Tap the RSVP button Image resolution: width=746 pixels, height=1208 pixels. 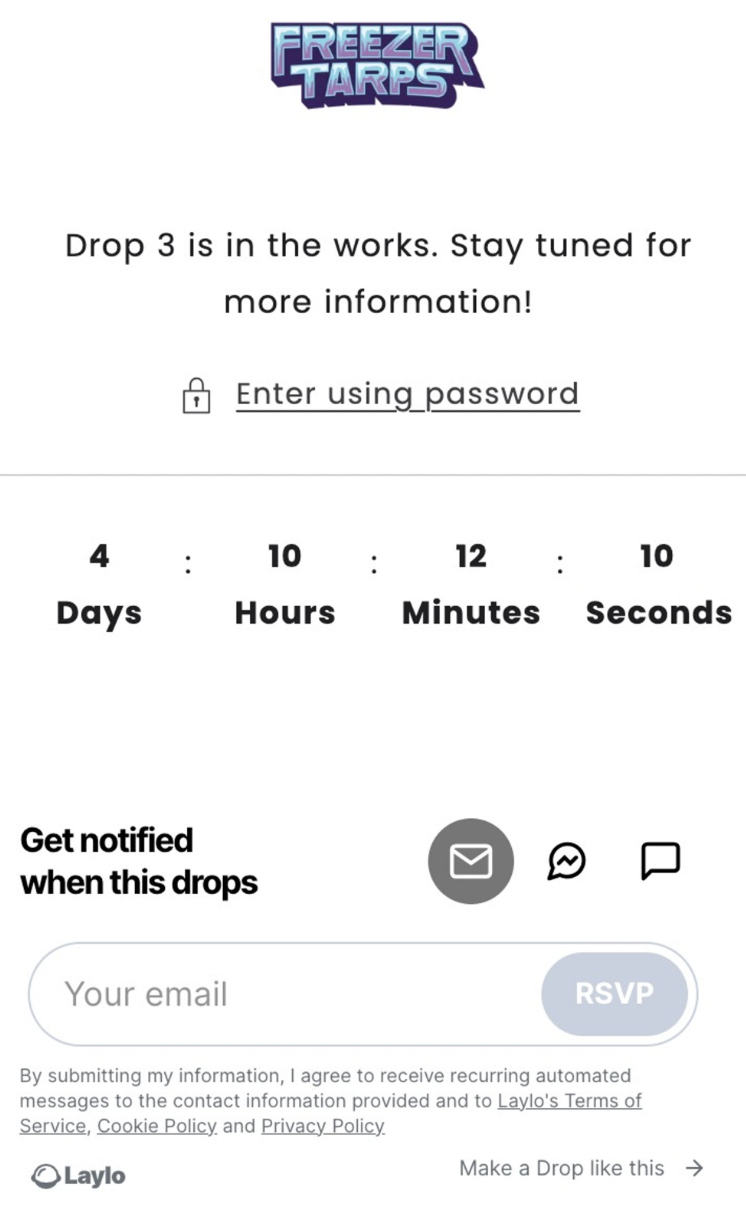tap(614, 994)
